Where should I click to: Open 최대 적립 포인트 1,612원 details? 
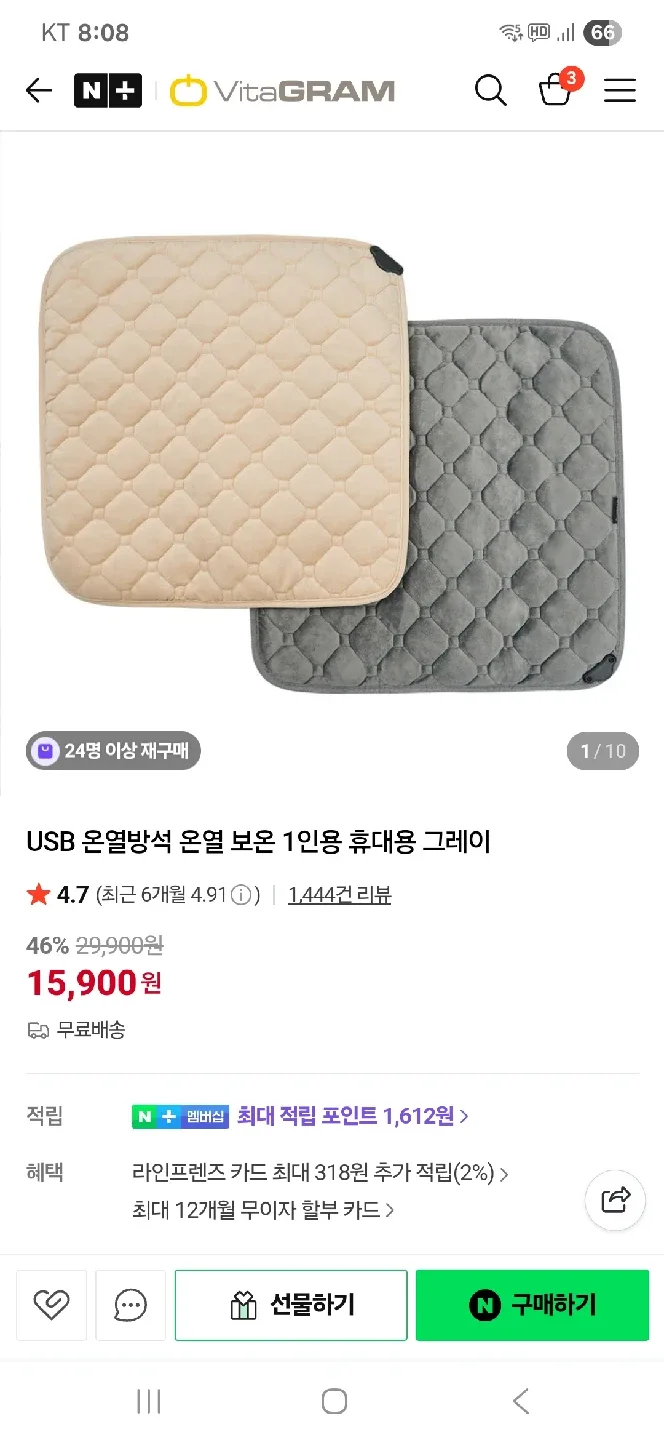(x=352, y=1116)
